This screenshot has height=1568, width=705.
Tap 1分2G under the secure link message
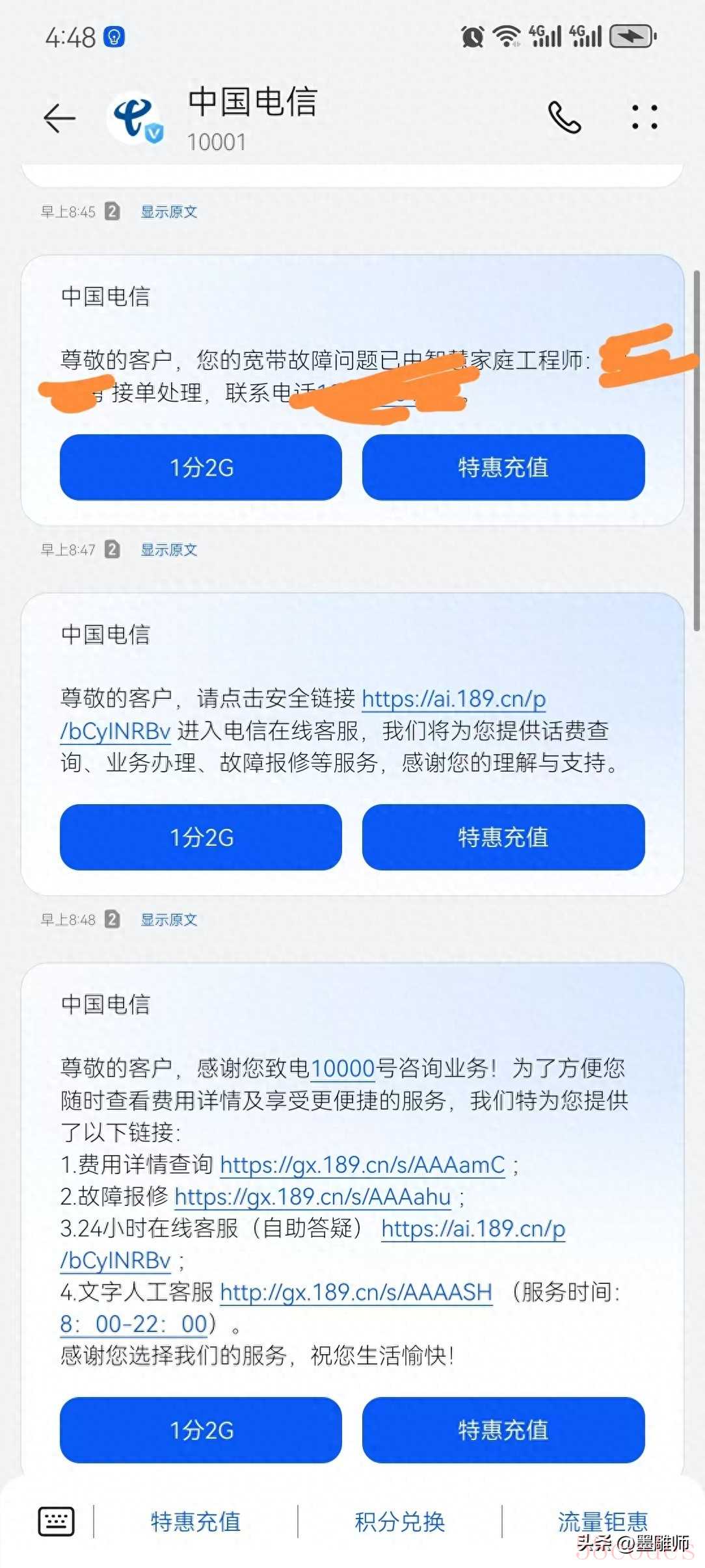coord(201,837)
